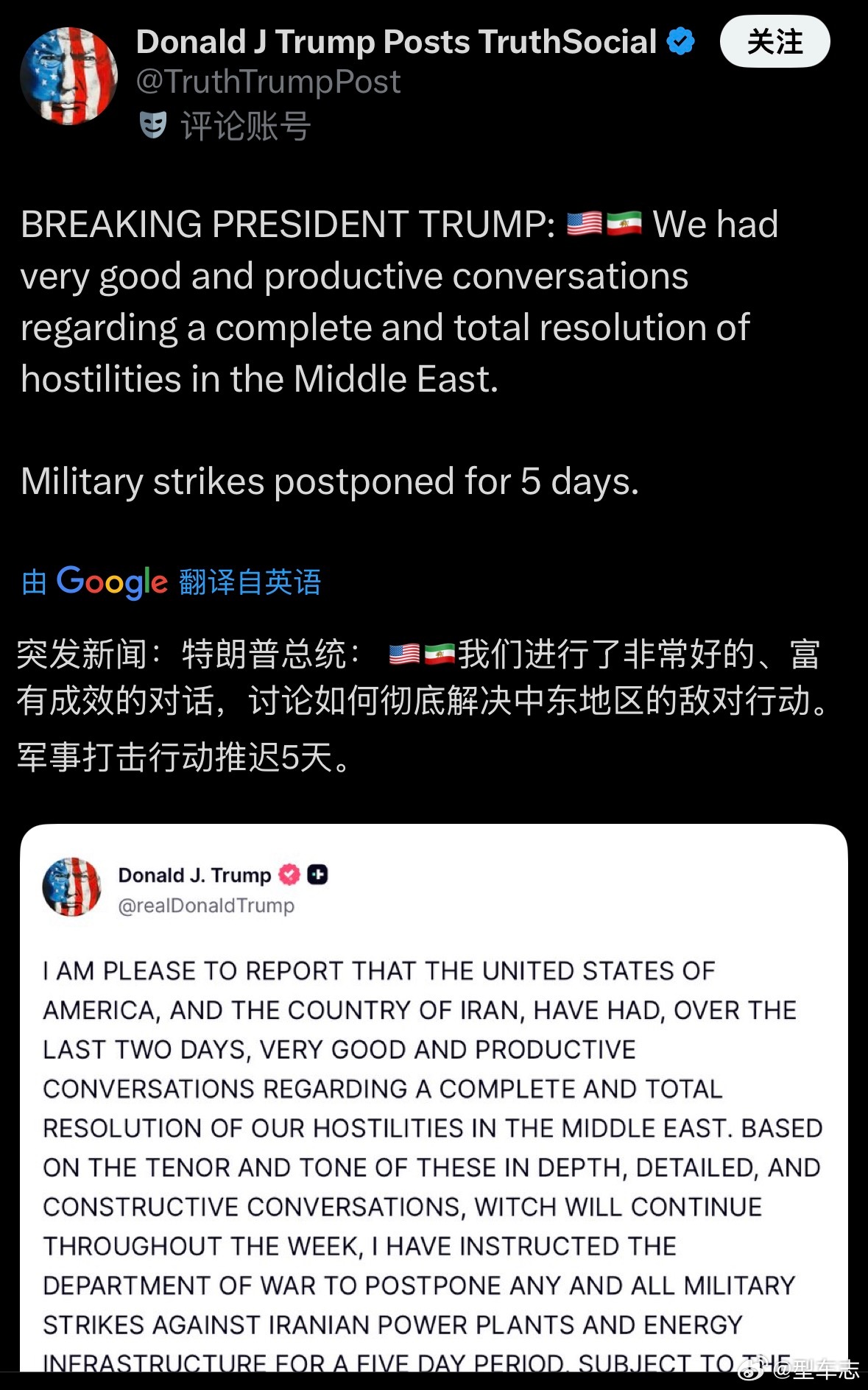Image resolution: width=868 pixels, height=1390 pixels.
Task: Click the mask icon before 评论账号 label
Action: tap(152, 127)
